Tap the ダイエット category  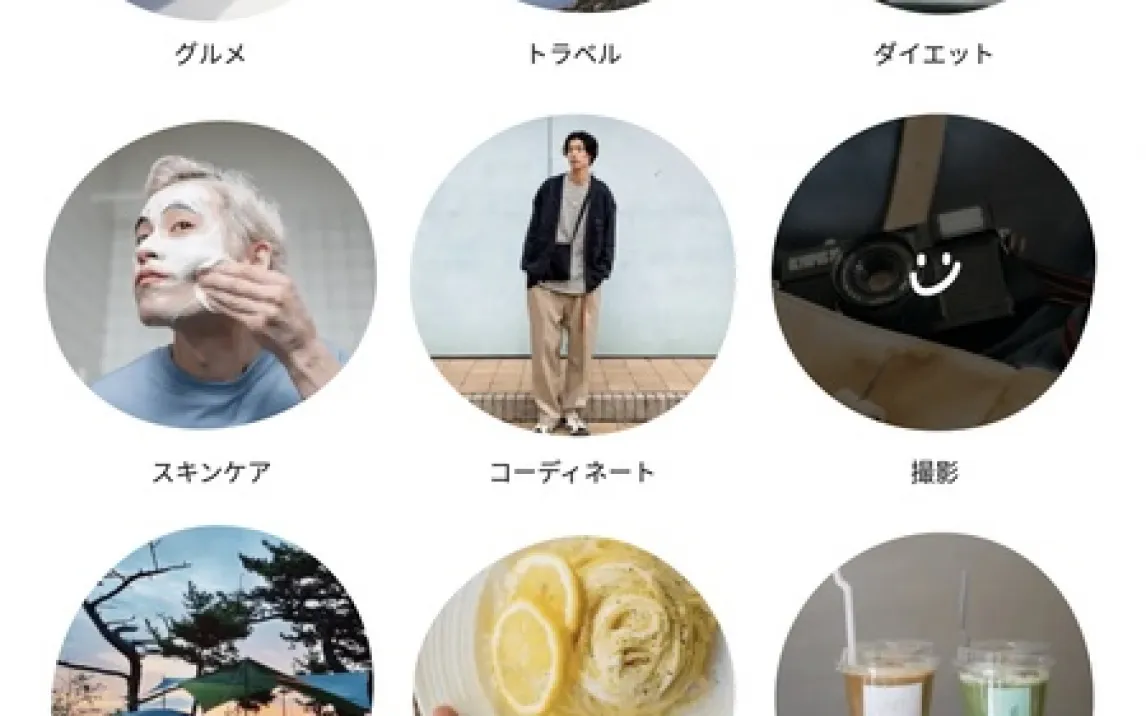[934, 53]
